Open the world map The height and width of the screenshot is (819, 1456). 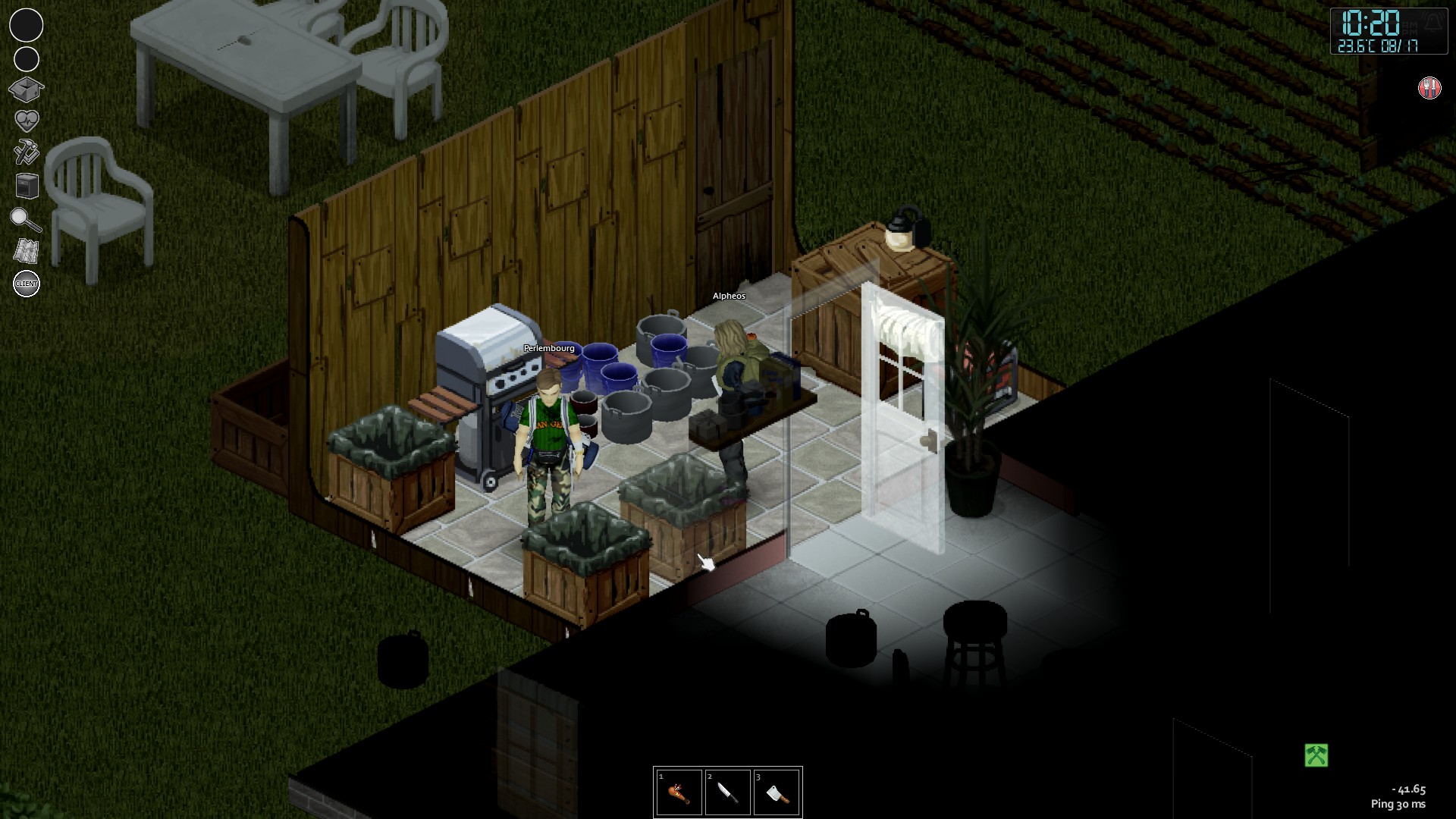(26, 251)
